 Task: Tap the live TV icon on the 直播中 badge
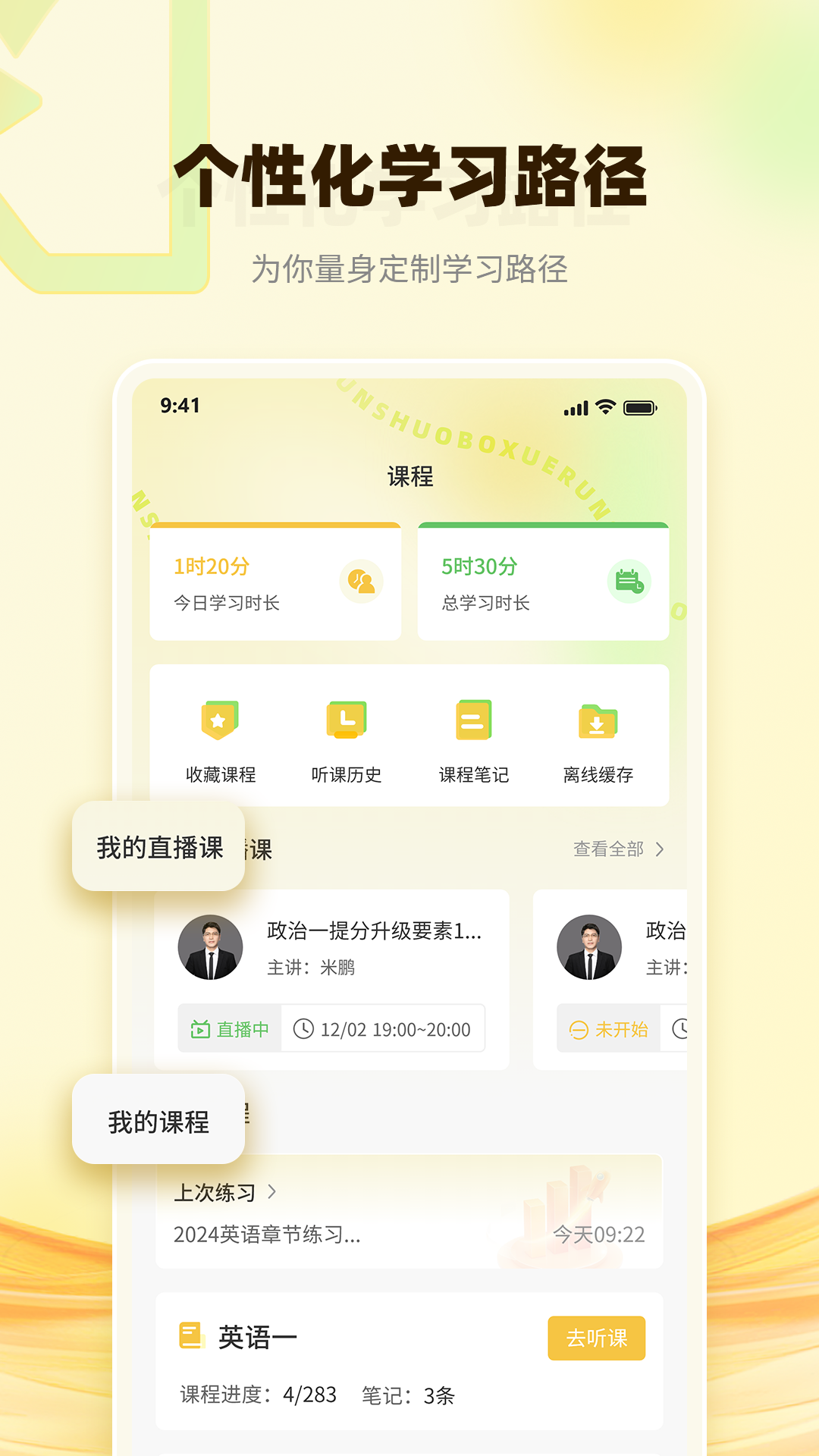point(199,1029)
